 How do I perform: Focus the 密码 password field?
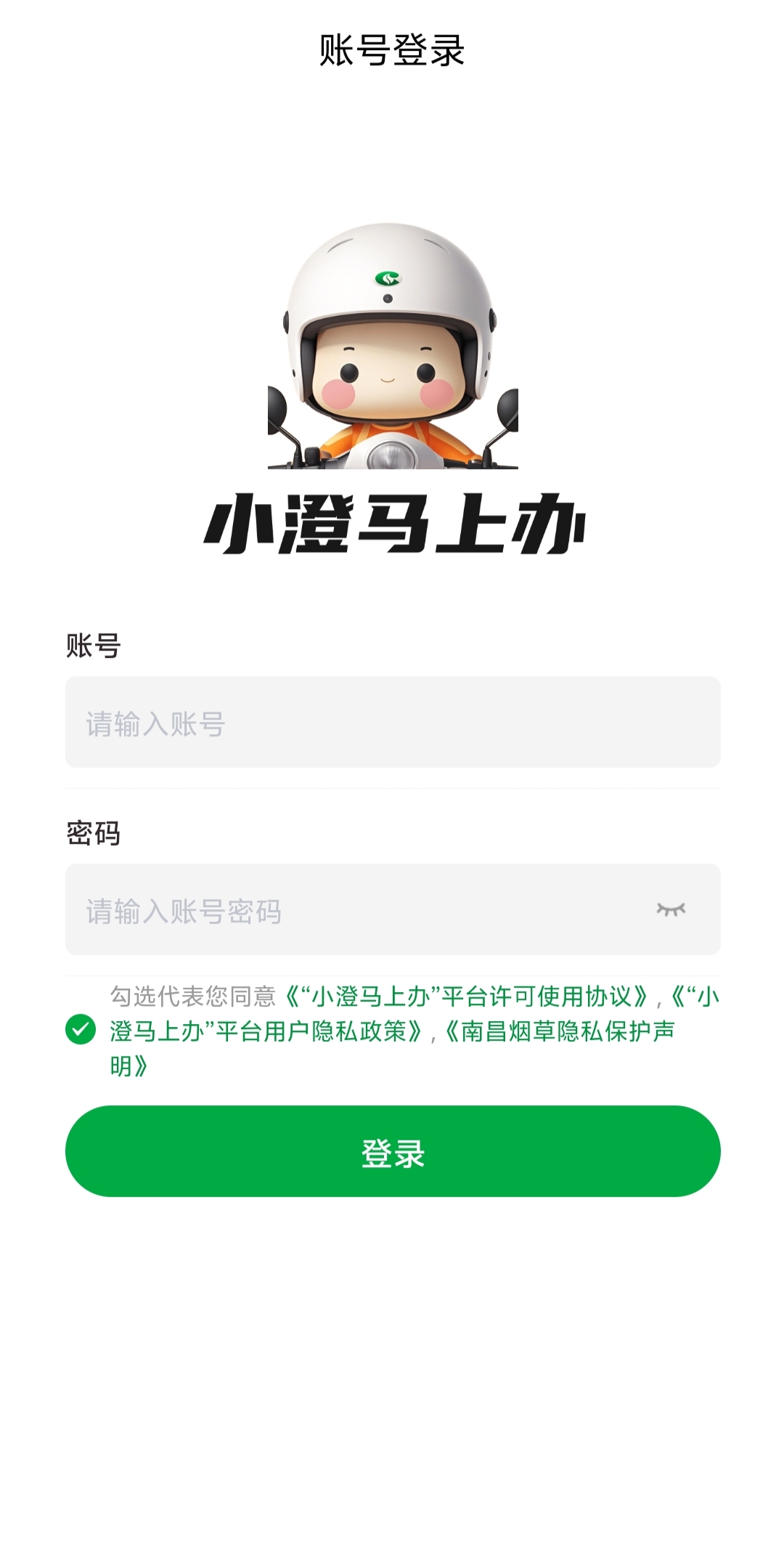pyautogui.click(x=356, y=910)
